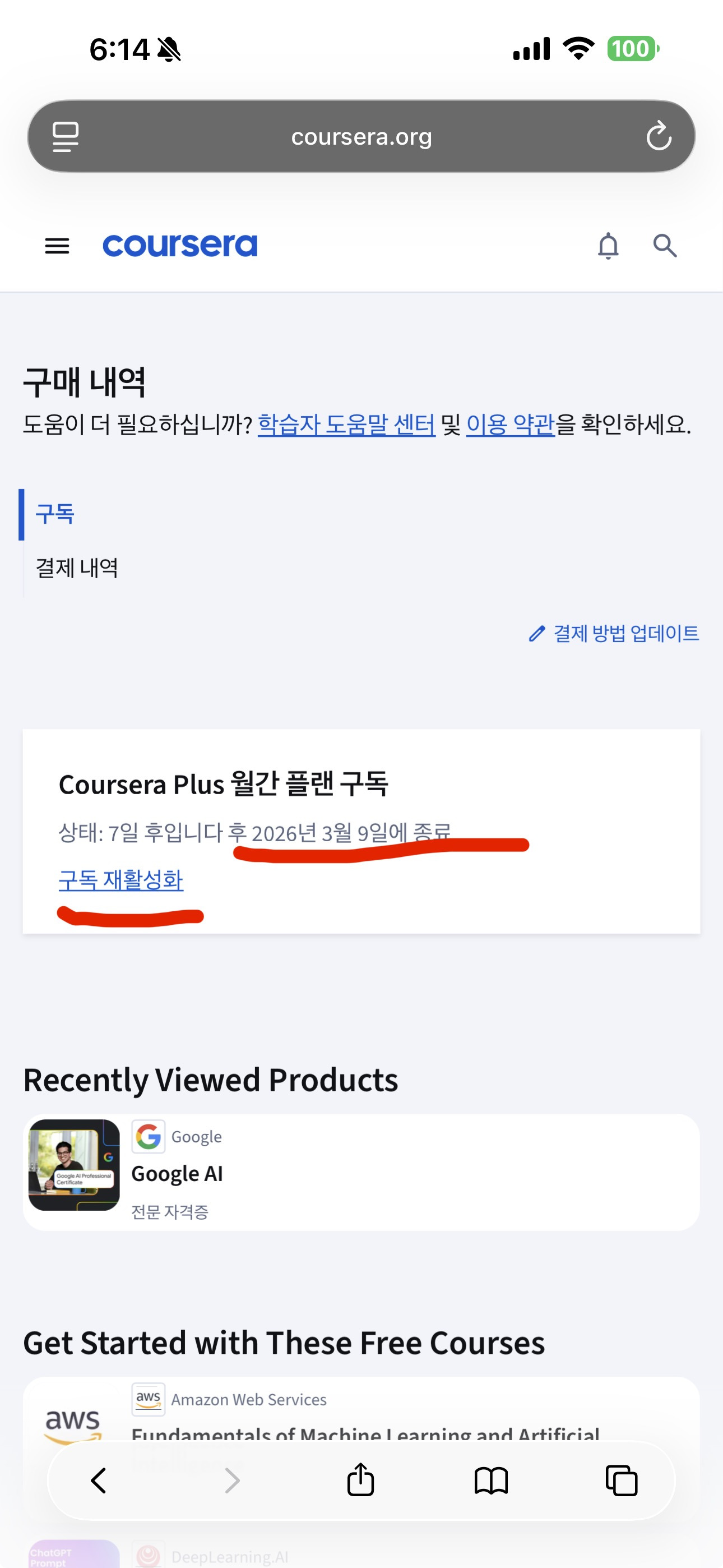The image size is (723, 1568).
Task: Open the 이용 약관 link
Action: pyautogui.click(x=510, y=425)
